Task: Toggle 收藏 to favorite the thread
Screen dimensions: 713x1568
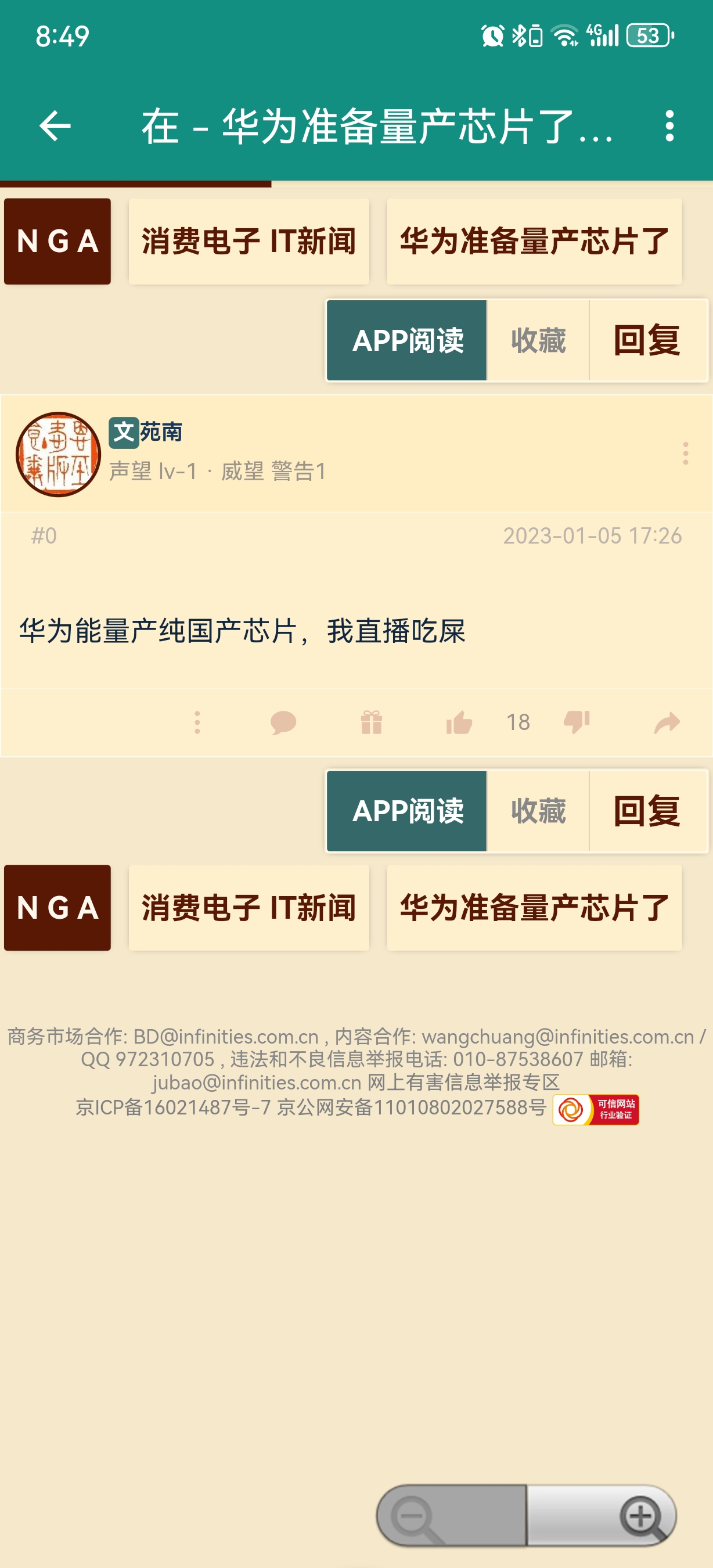Action: coord(538,342)
